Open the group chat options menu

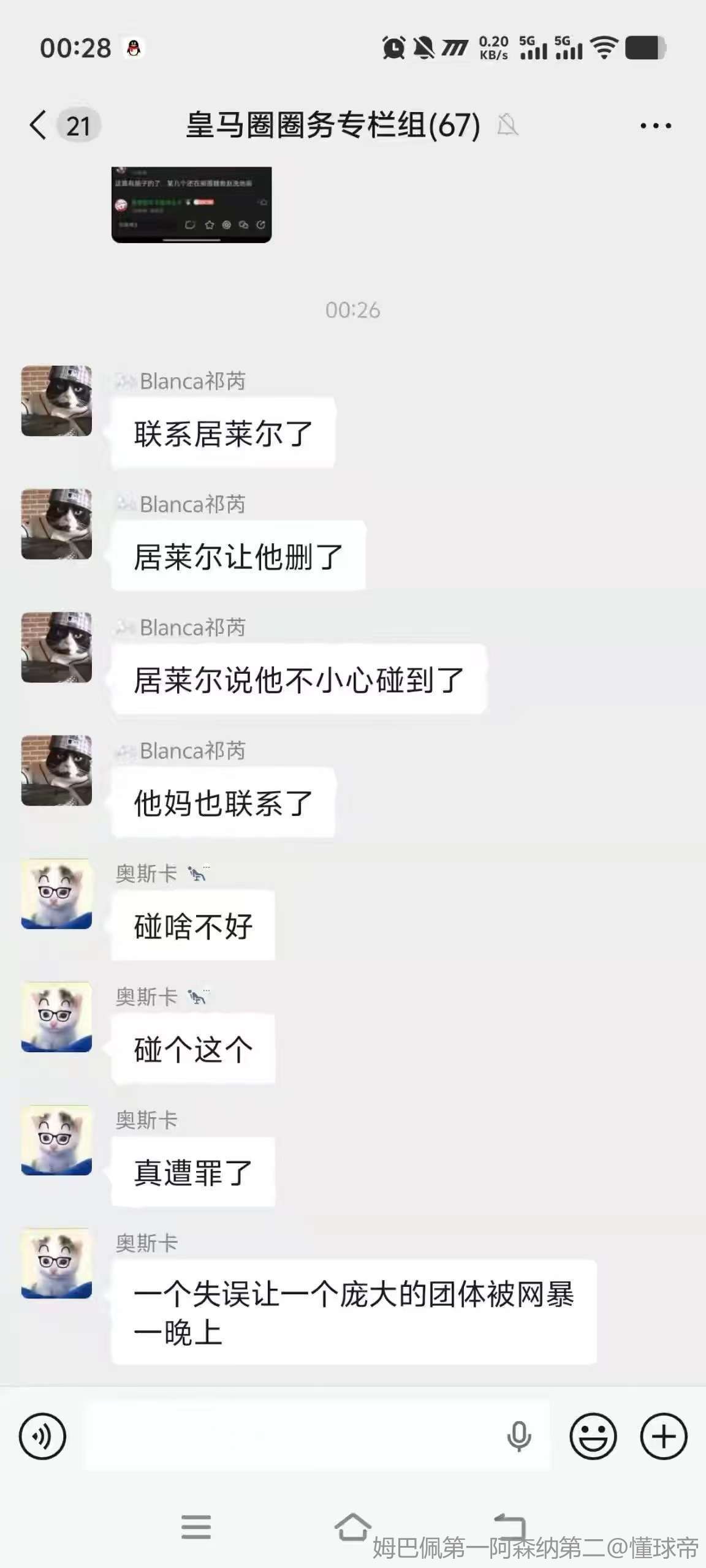click(x=655, y=126)
